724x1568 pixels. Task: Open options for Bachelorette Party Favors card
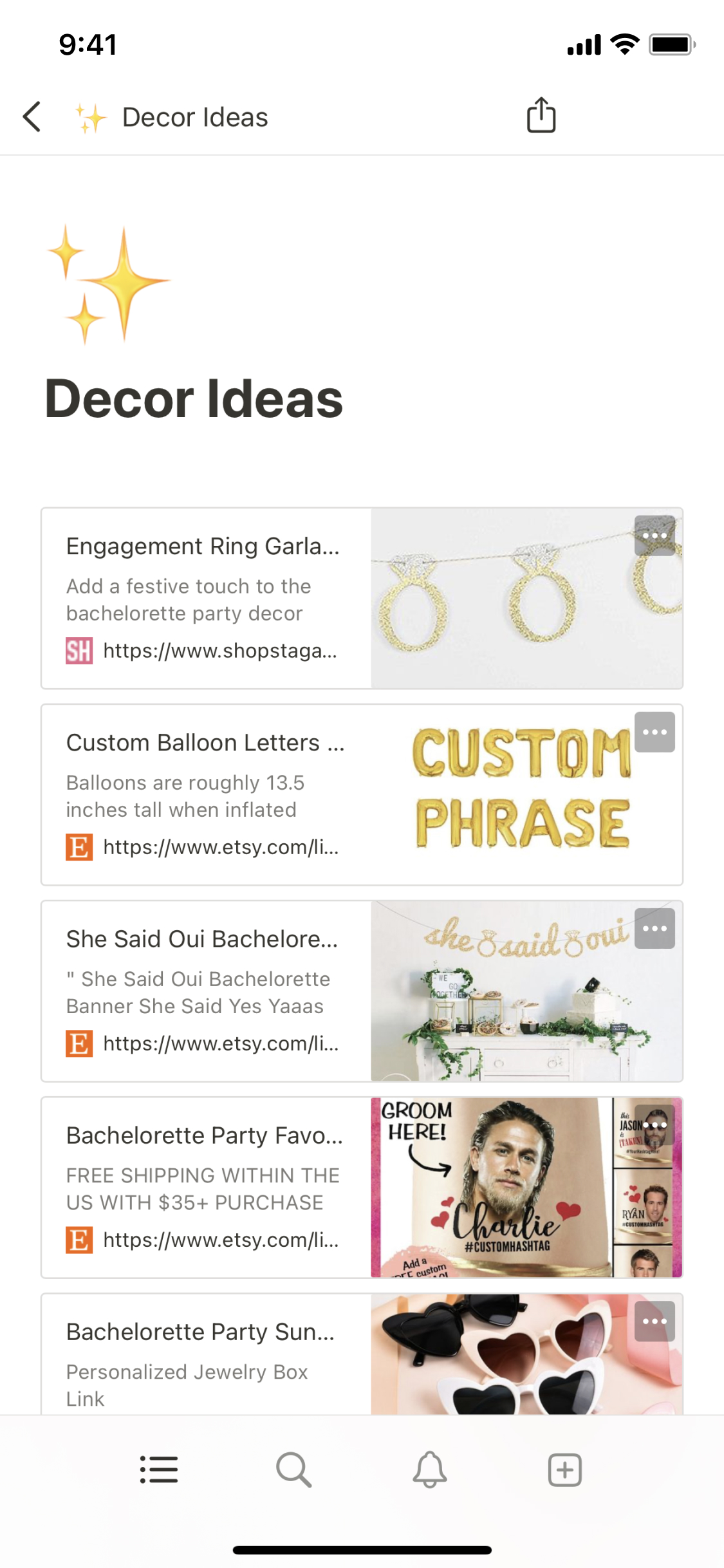pos(654,1125)
